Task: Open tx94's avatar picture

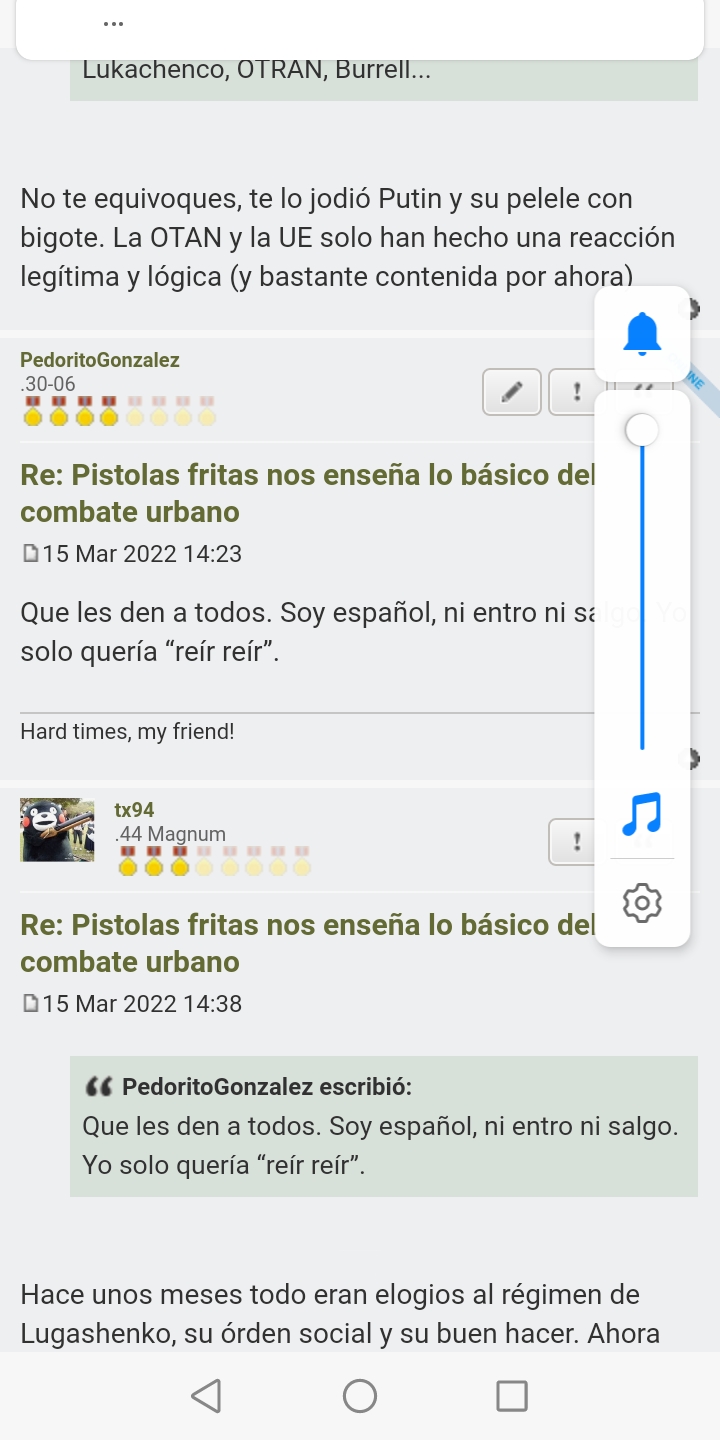Action: pyautogui.click(x=57, y=830)
